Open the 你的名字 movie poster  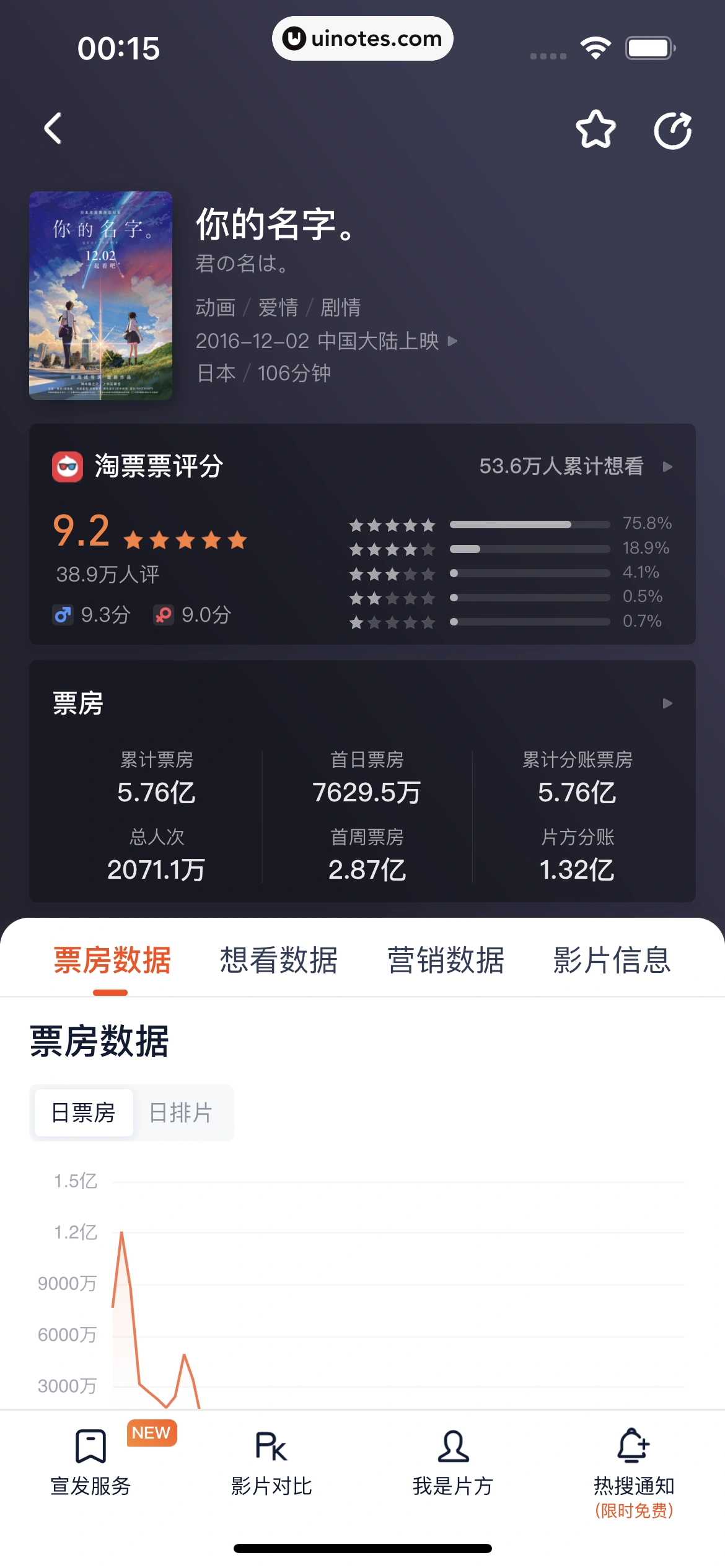(x=100, y=295)
